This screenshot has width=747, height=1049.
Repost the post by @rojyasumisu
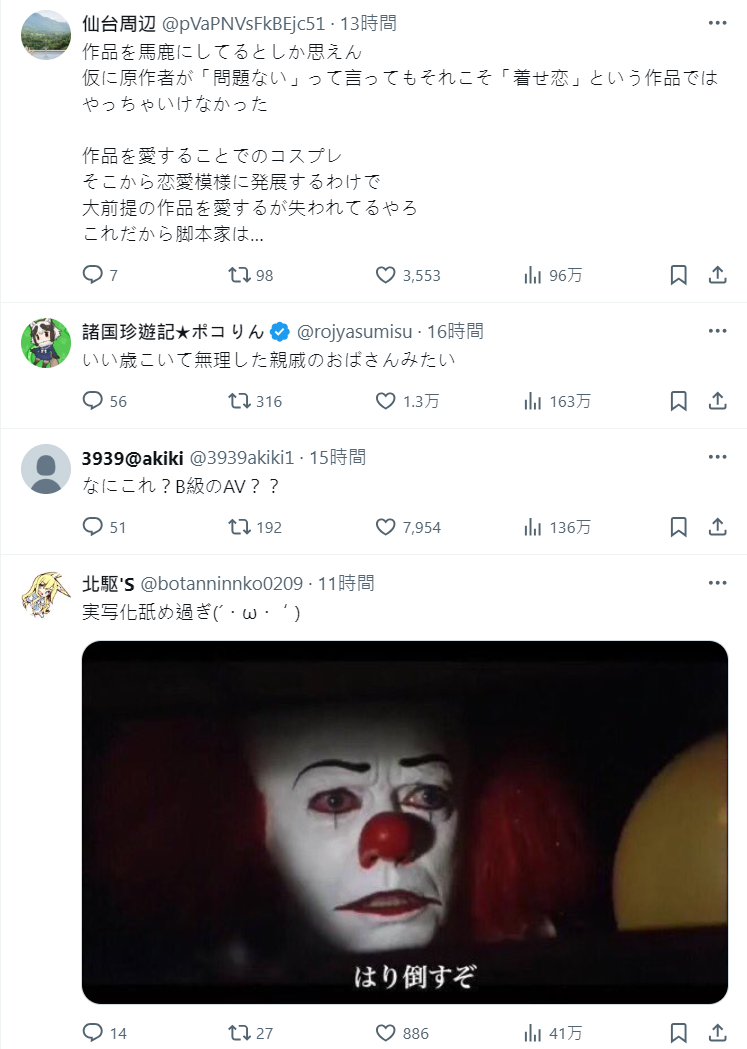pos(239,401)
